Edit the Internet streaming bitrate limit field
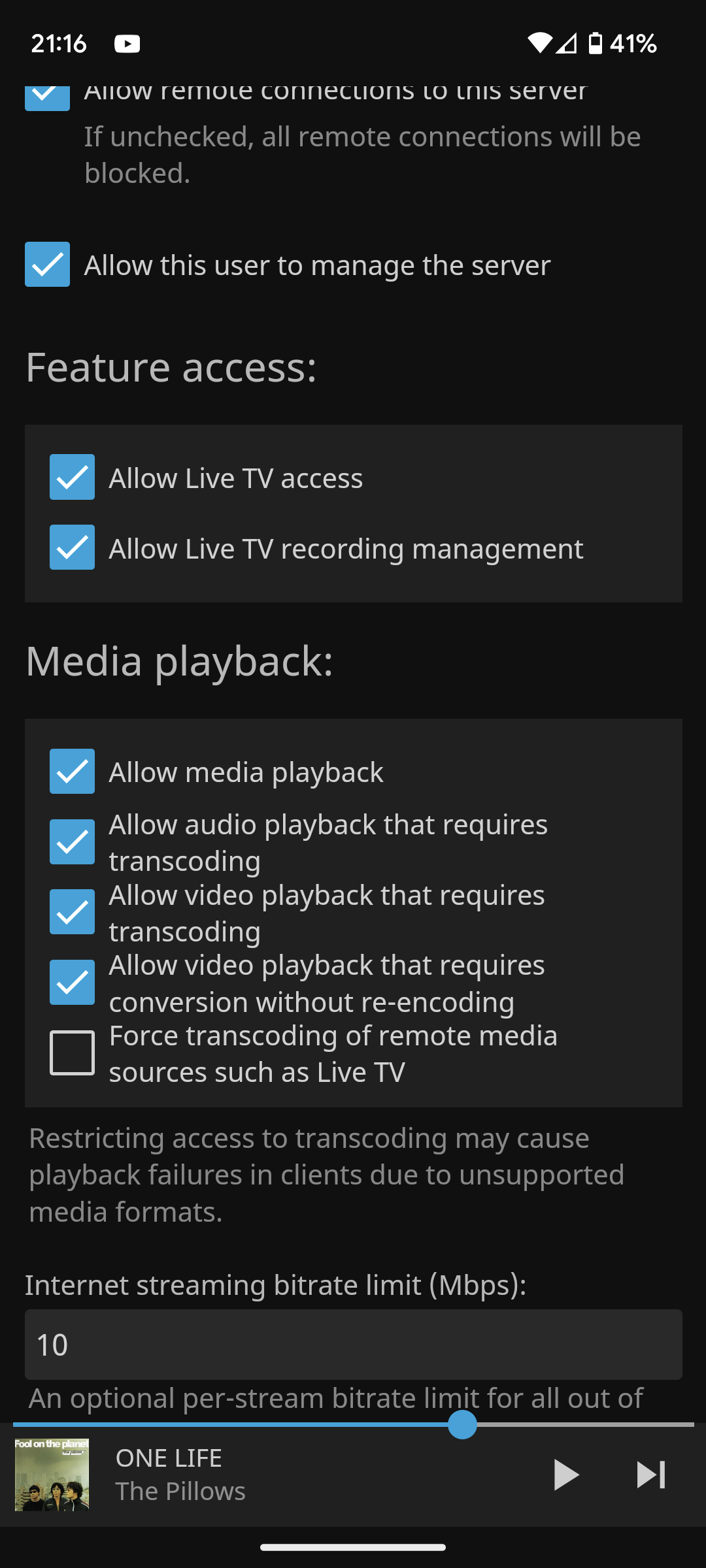 353,1345
